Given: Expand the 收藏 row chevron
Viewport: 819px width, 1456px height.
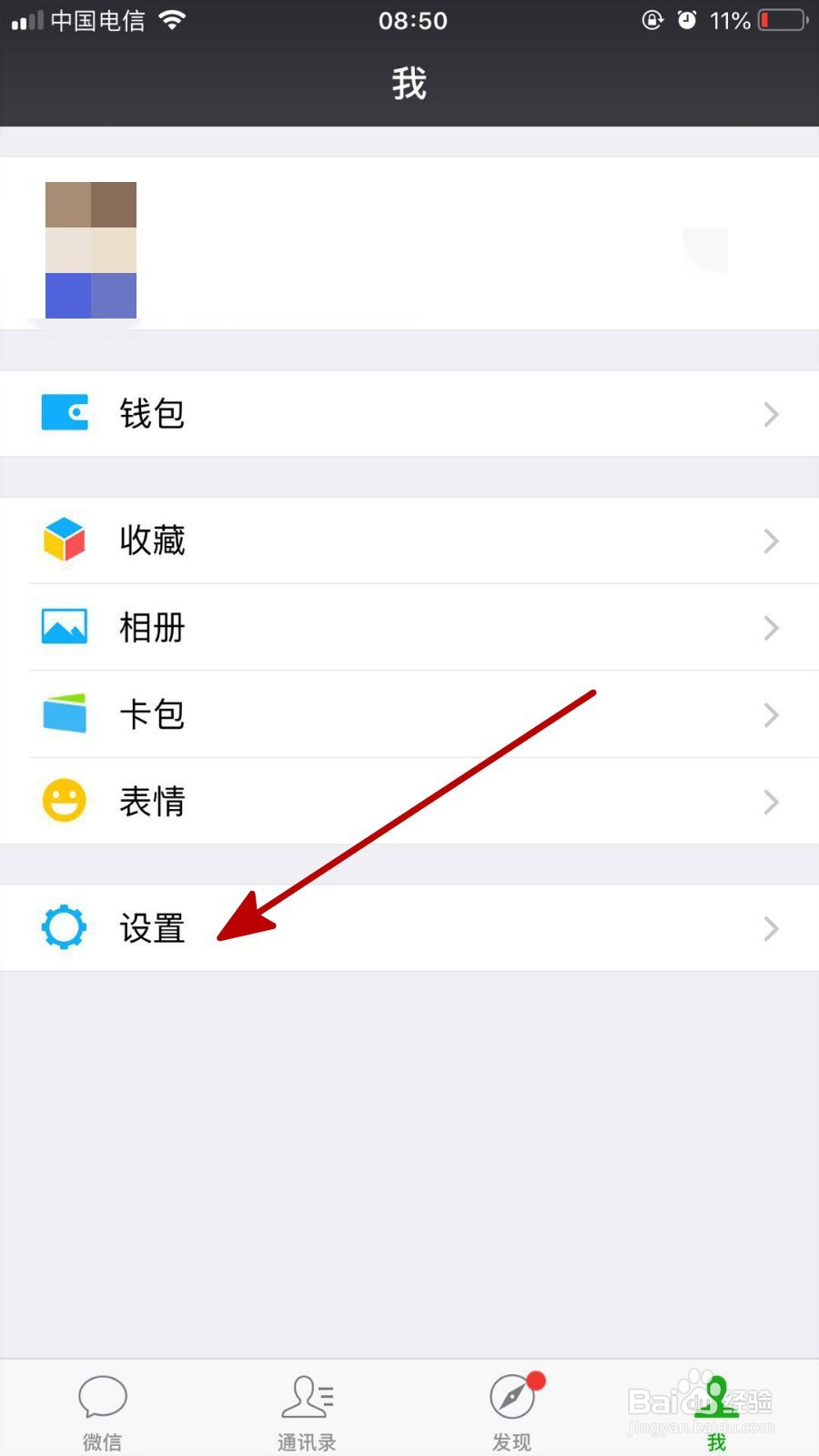Looking at the screenshot, I should coord(770,540).
